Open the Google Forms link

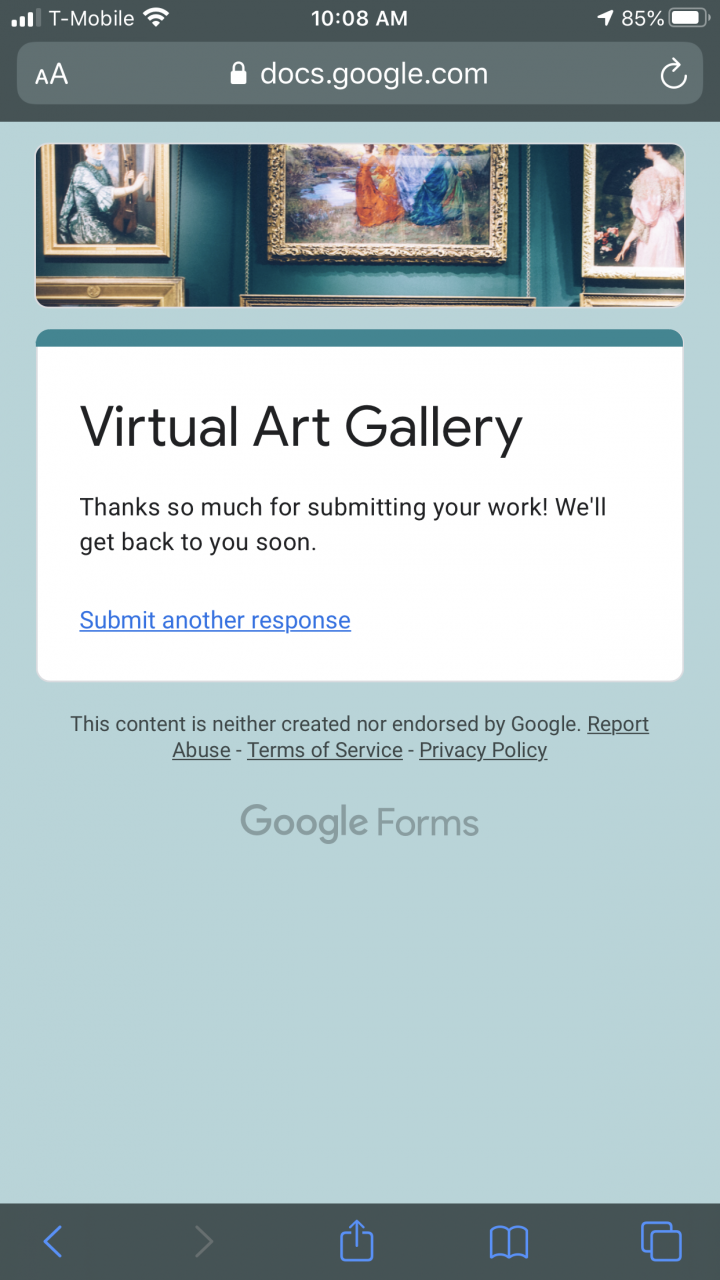[360, 823]
